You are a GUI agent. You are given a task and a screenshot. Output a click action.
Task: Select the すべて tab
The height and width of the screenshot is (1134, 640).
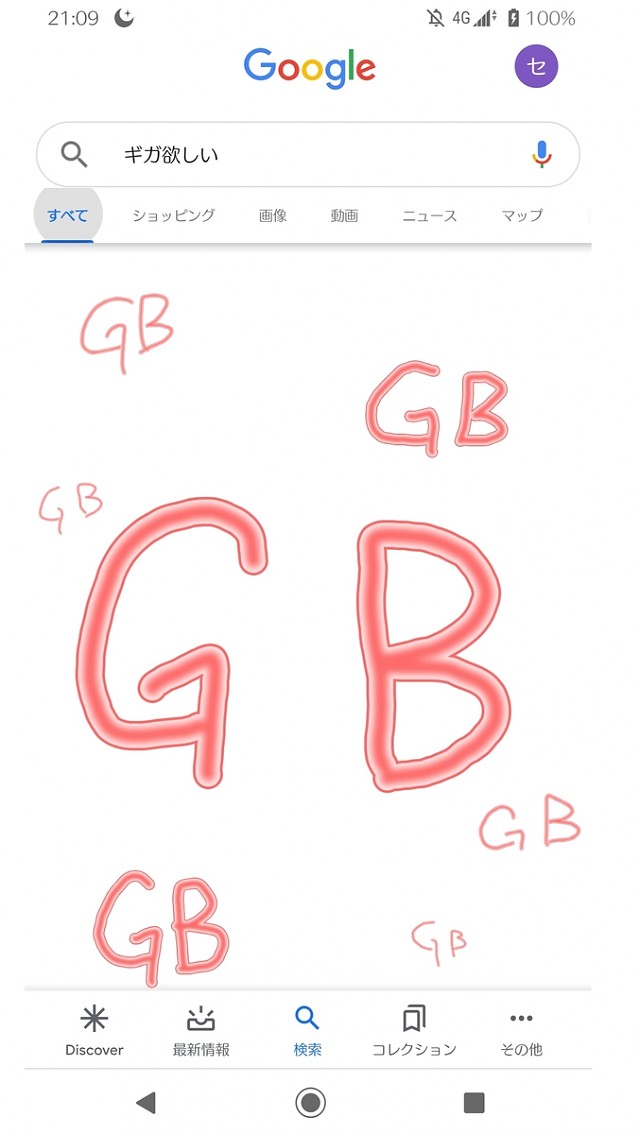pyautogui.click(x=68, y=216)
